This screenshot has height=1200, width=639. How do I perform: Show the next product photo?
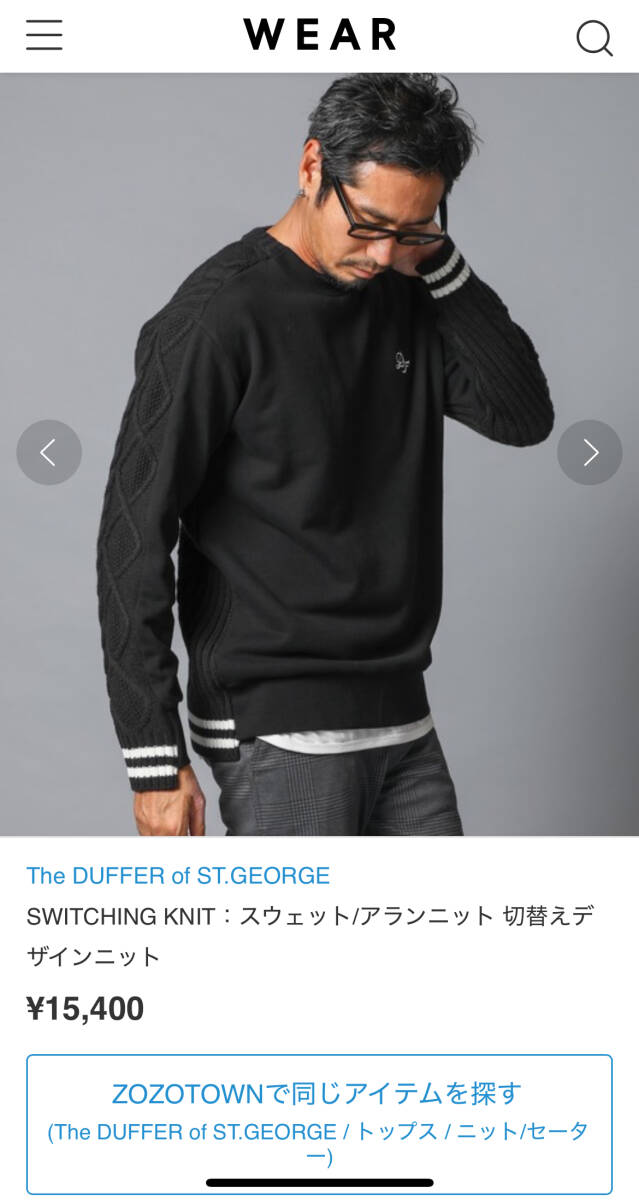coord(589,453)
